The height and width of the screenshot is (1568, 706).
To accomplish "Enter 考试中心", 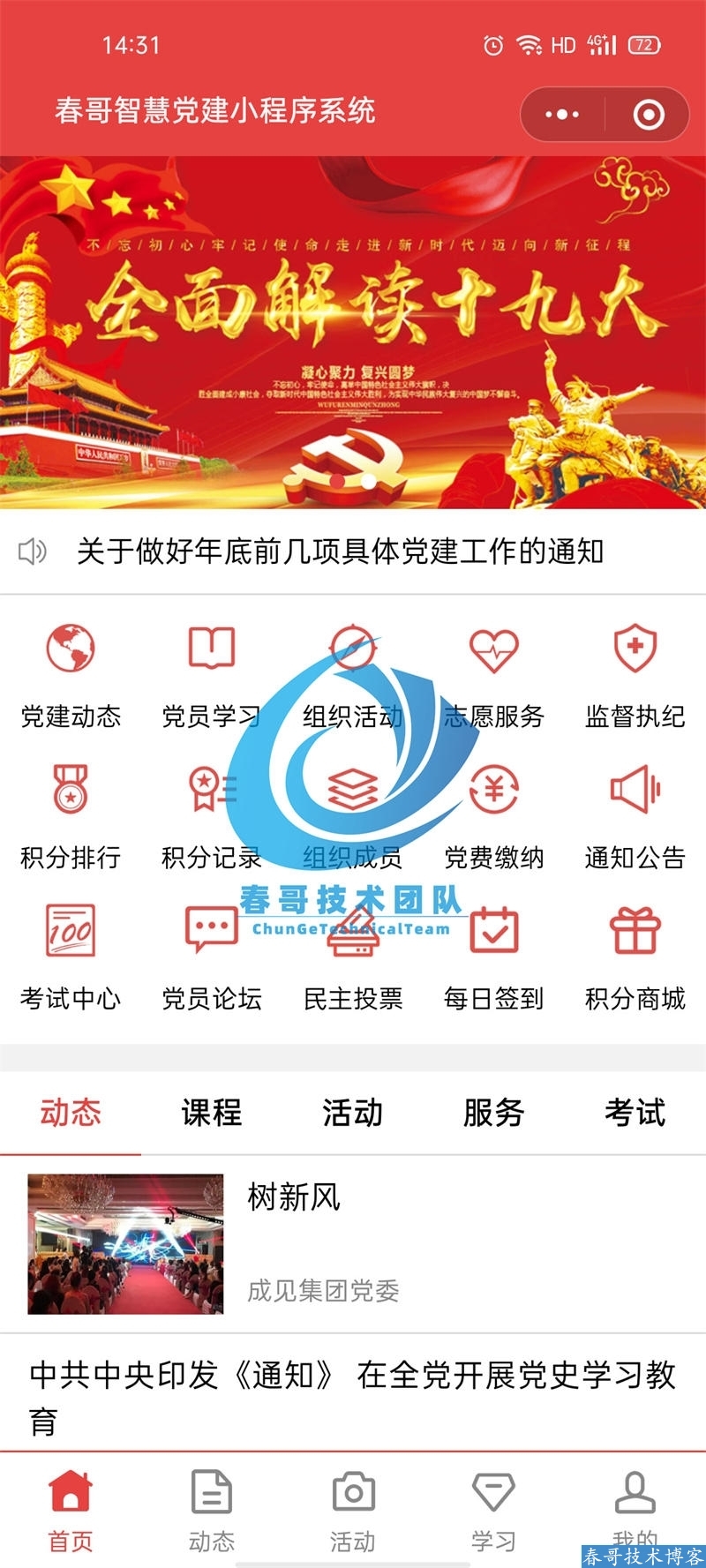I will click(71, 957).
